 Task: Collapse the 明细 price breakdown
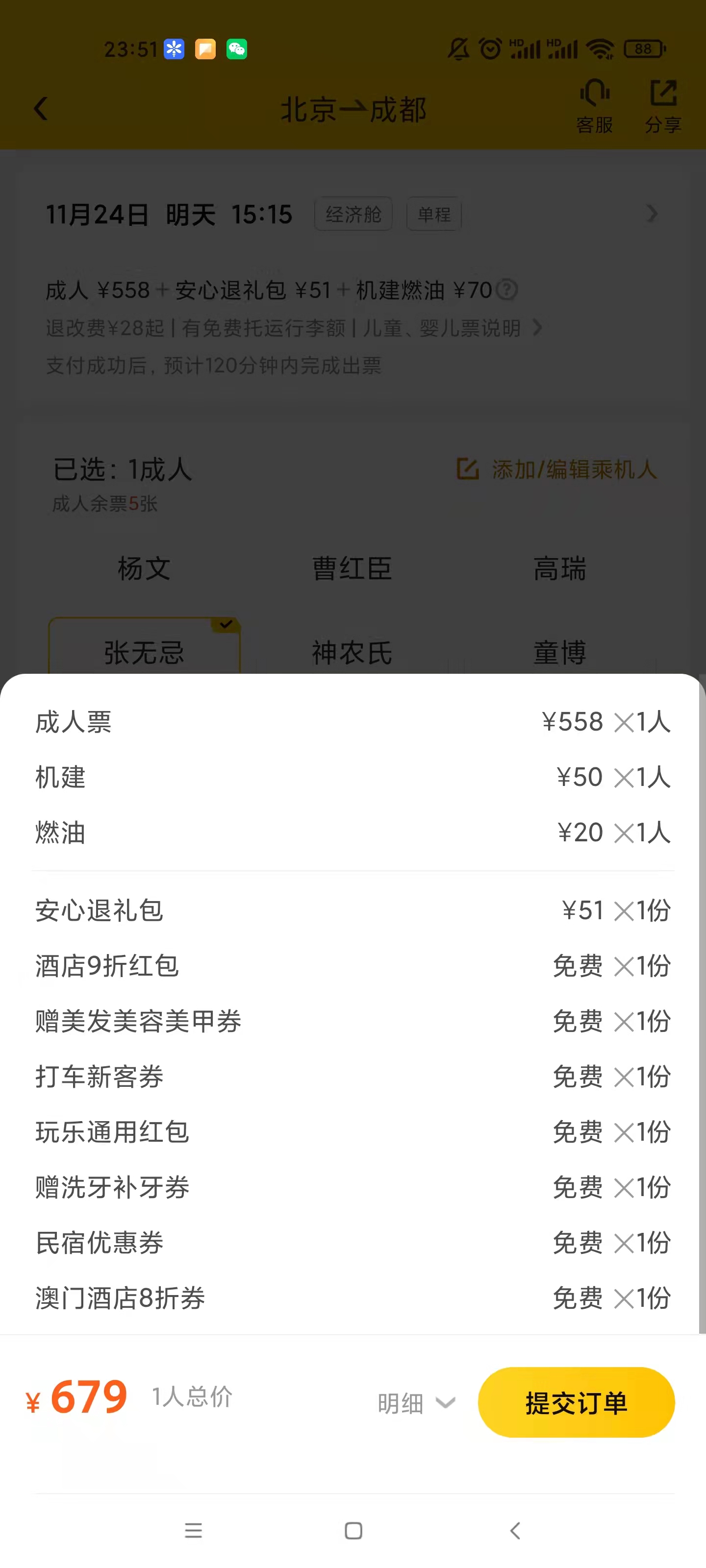click(417, 1403)
